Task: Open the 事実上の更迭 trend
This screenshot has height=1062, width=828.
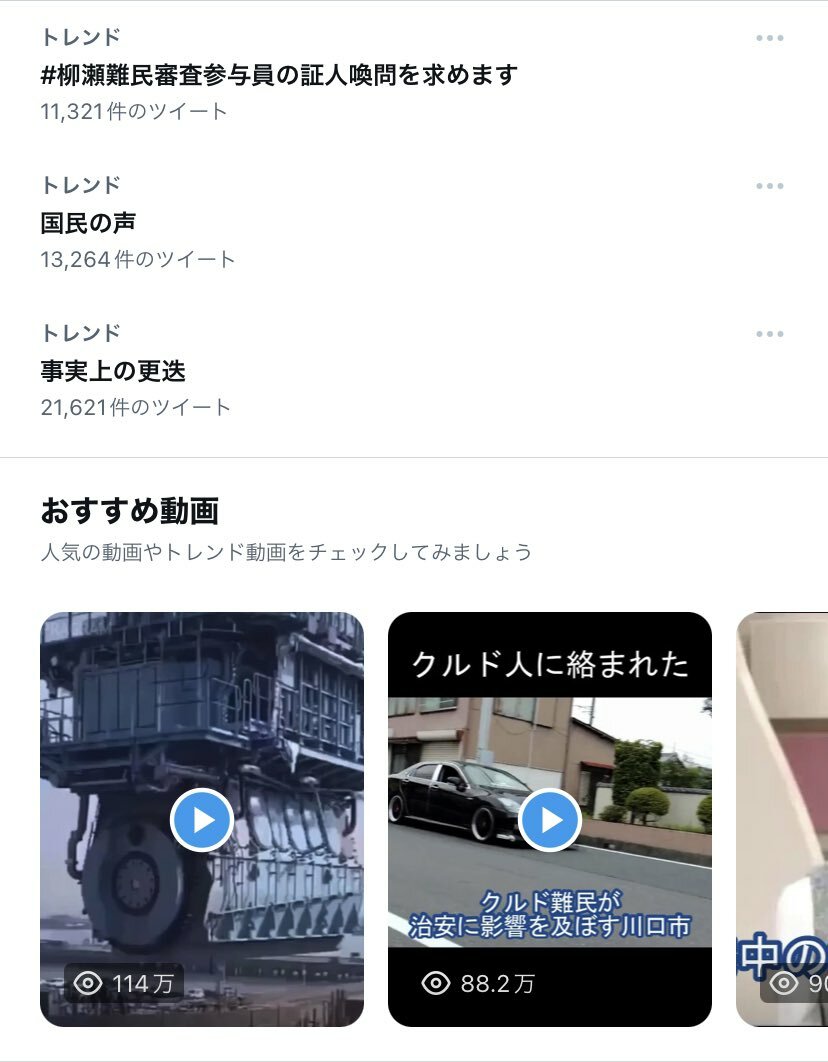Action: (113, 371)
